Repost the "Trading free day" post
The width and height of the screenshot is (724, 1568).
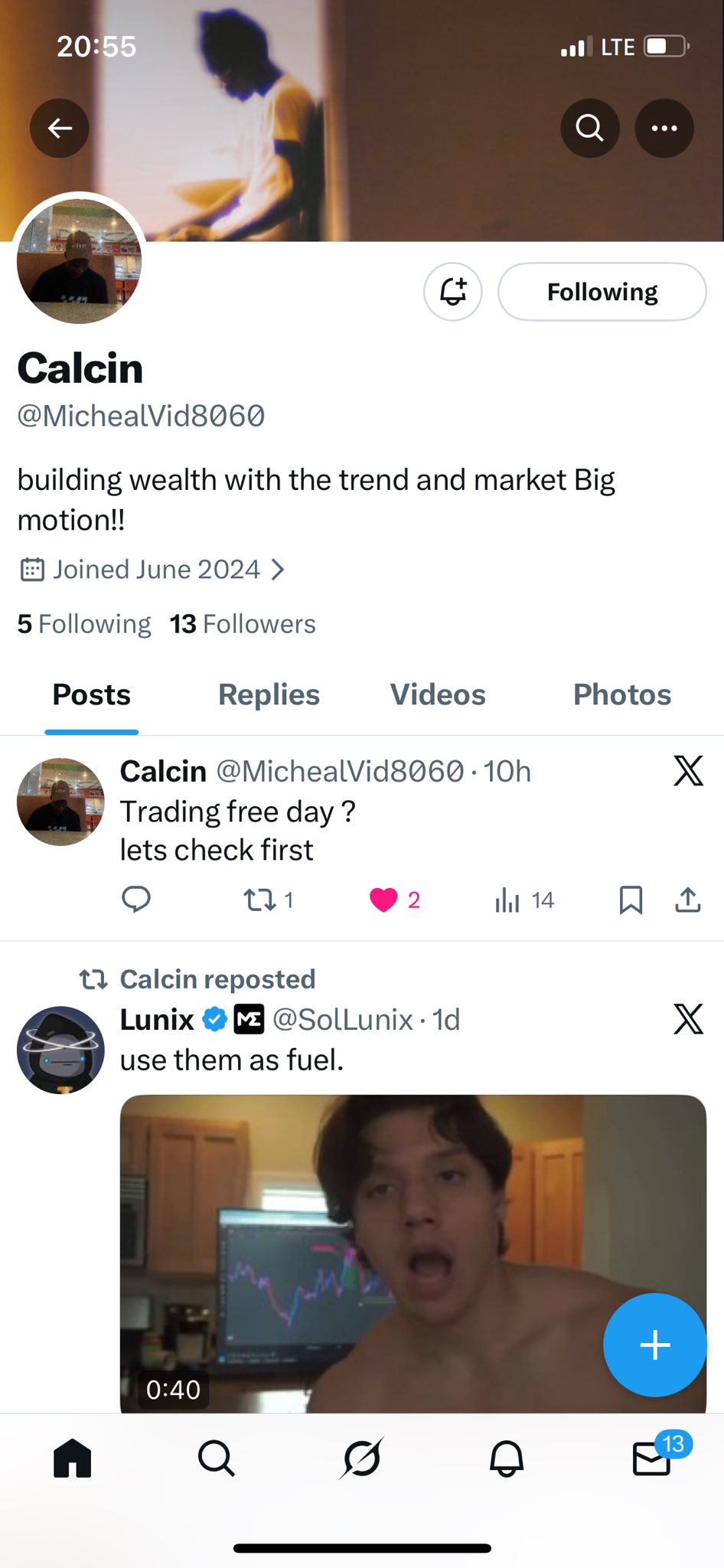260,900
